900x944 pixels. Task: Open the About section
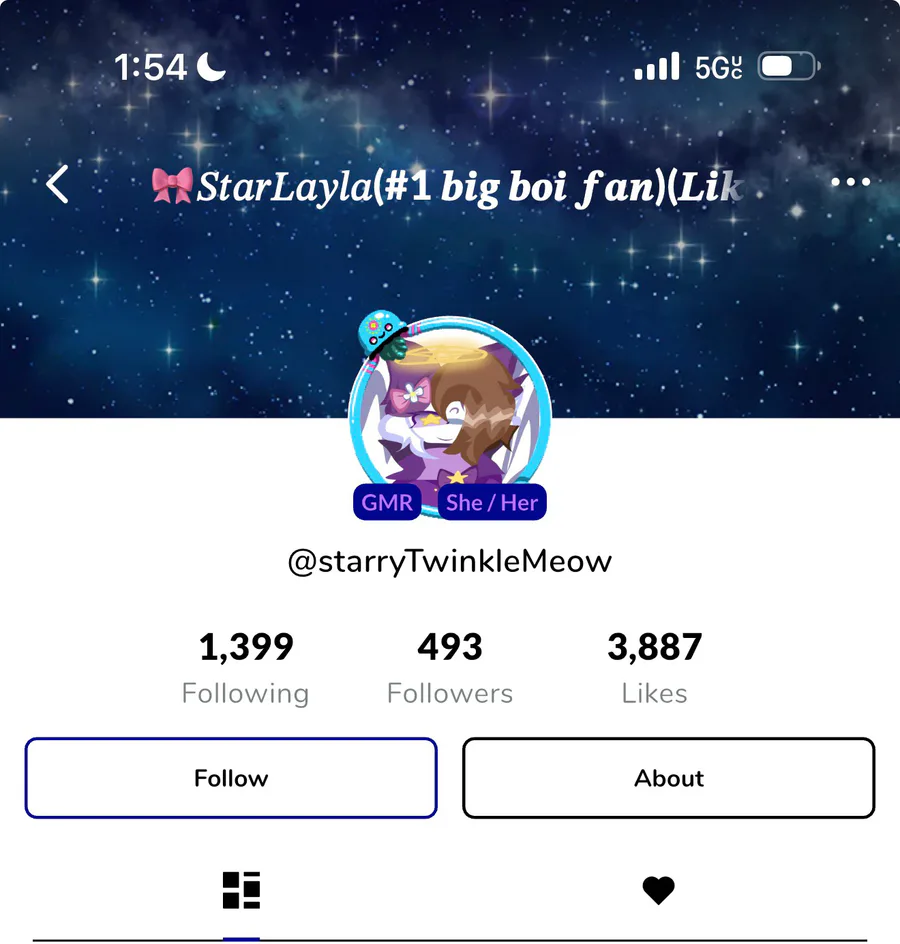pyautogui.click(x=668, y=778)
